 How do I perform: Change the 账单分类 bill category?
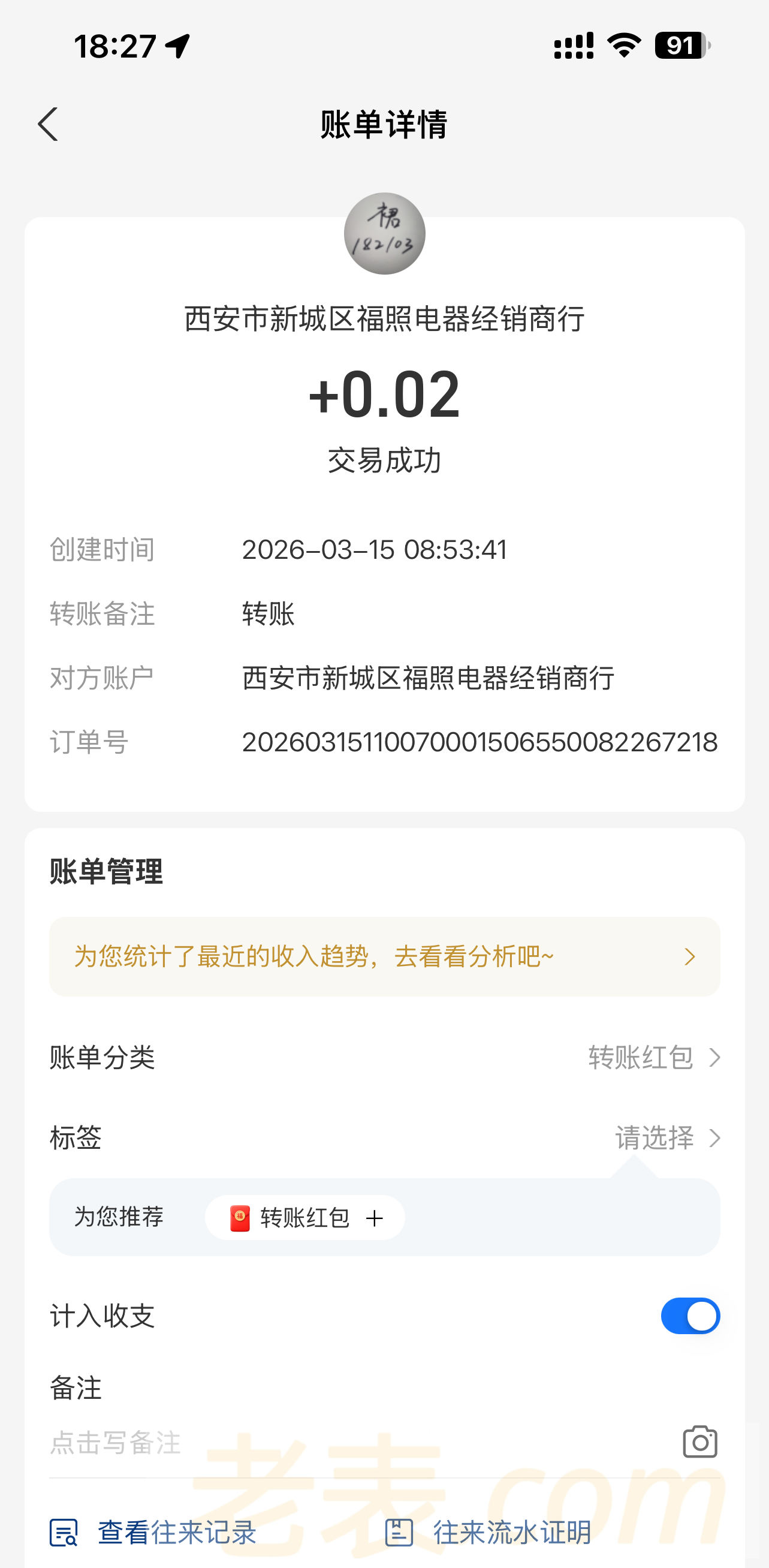(x=653, y=1058)
